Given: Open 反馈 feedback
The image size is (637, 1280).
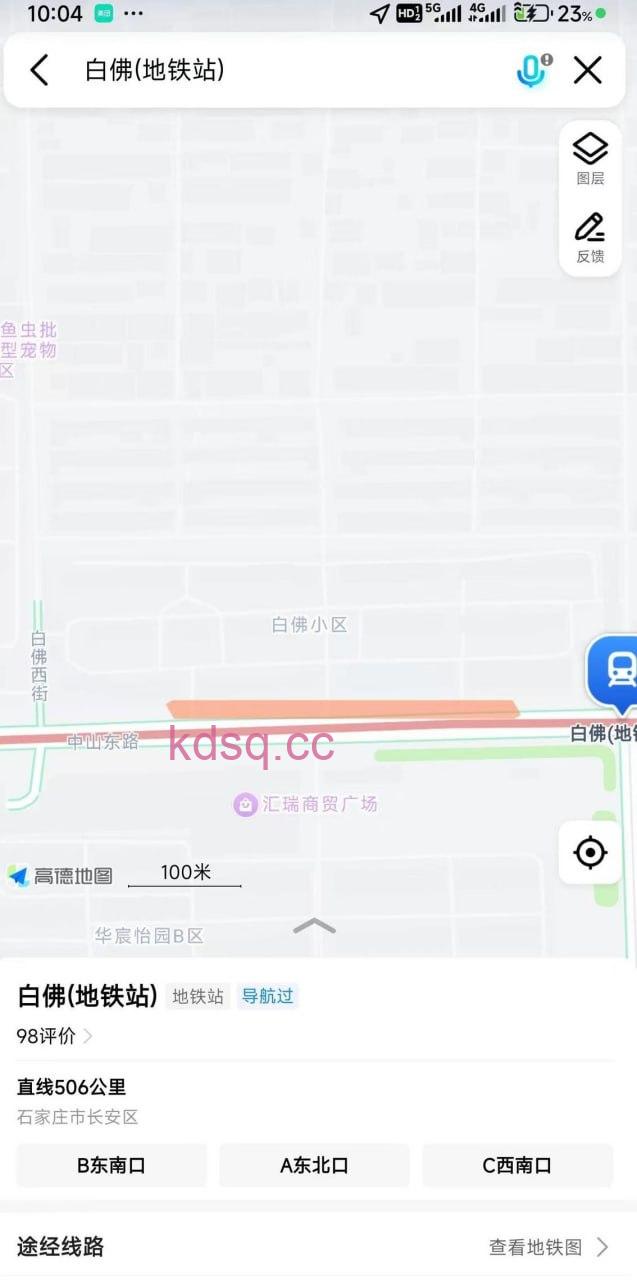Looking at the screenshot, I should coord(590,238).
